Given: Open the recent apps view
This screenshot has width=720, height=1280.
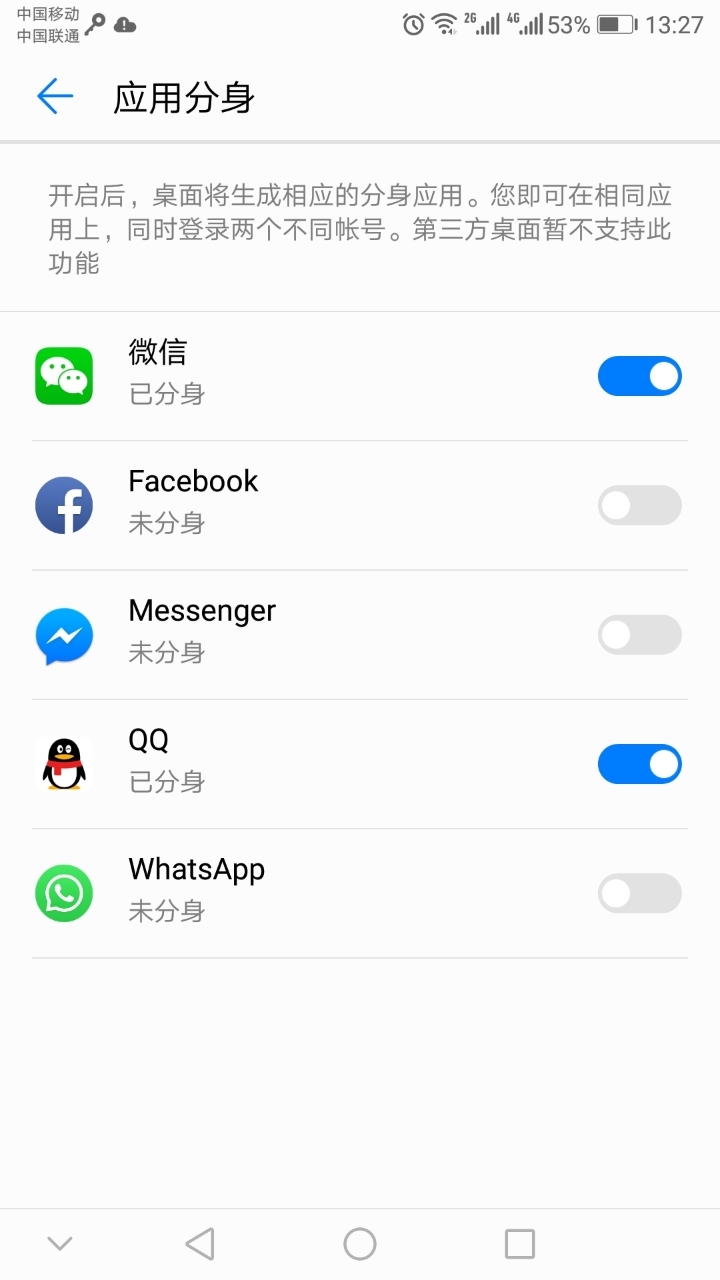Looking at the screenshot, I should pos(520,1244).
